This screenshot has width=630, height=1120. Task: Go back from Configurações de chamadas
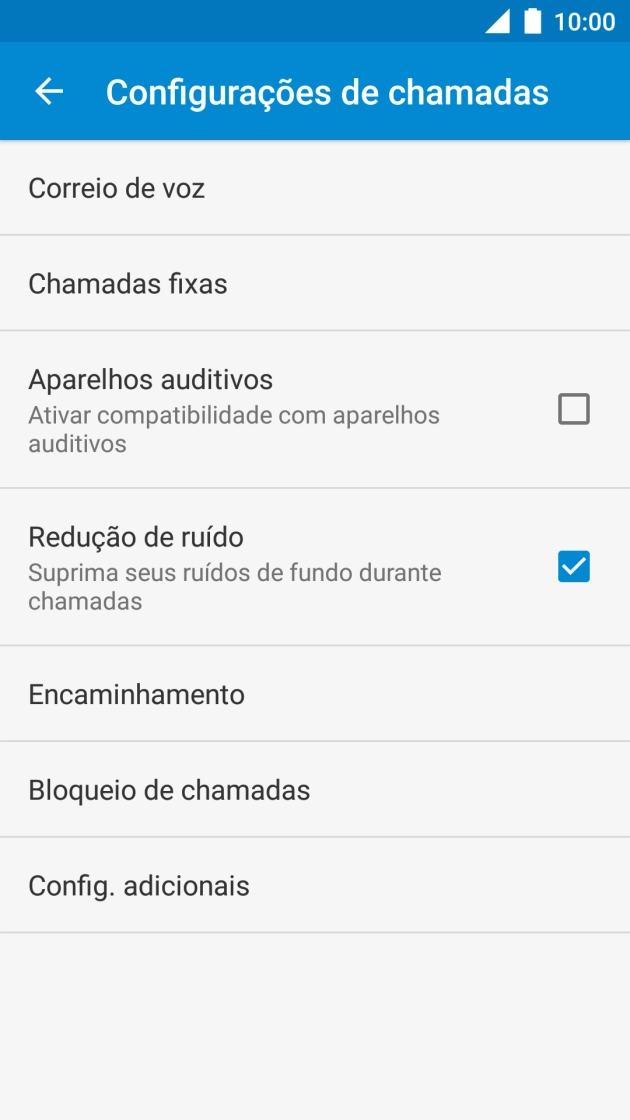tap(49, 91)
